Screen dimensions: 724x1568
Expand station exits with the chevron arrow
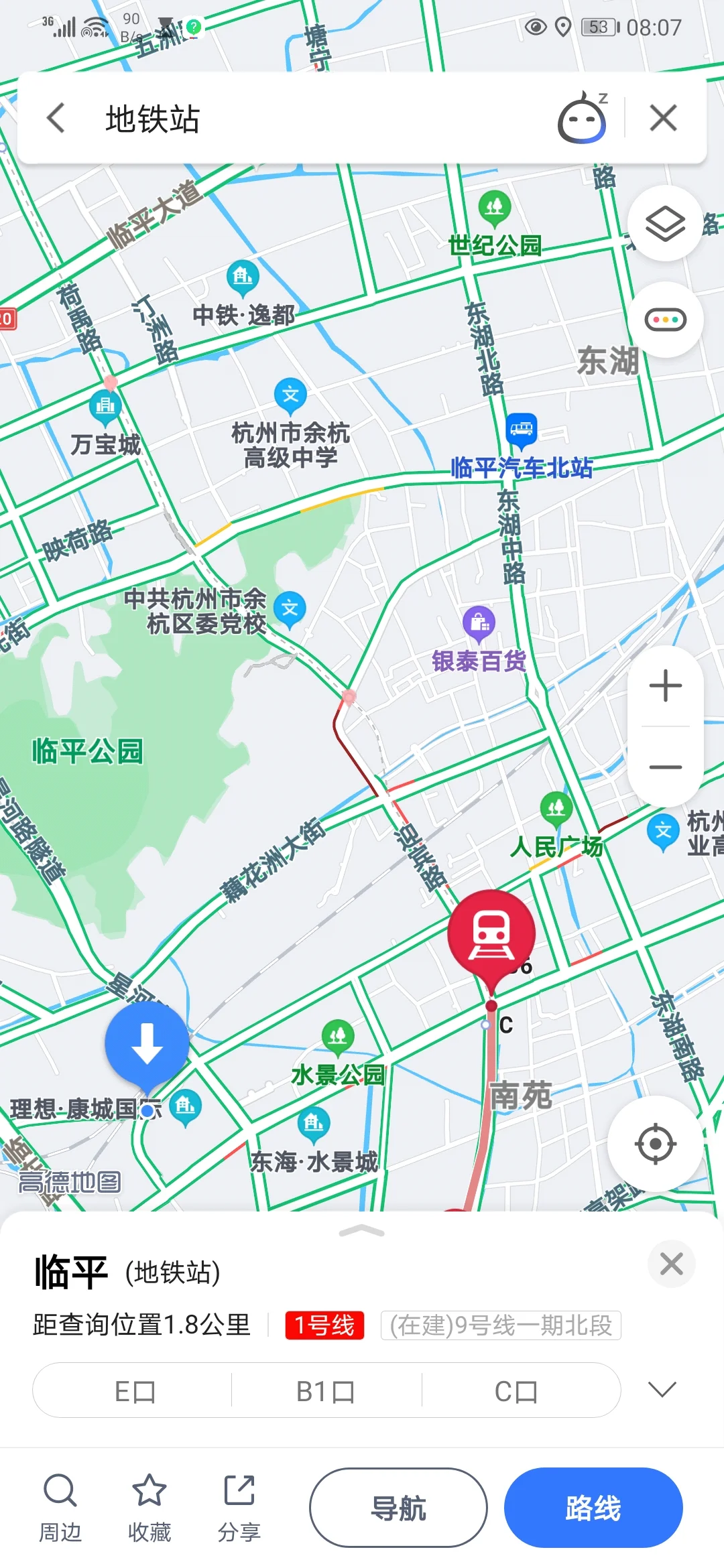pyautogui.click(x=662, y=1388)
